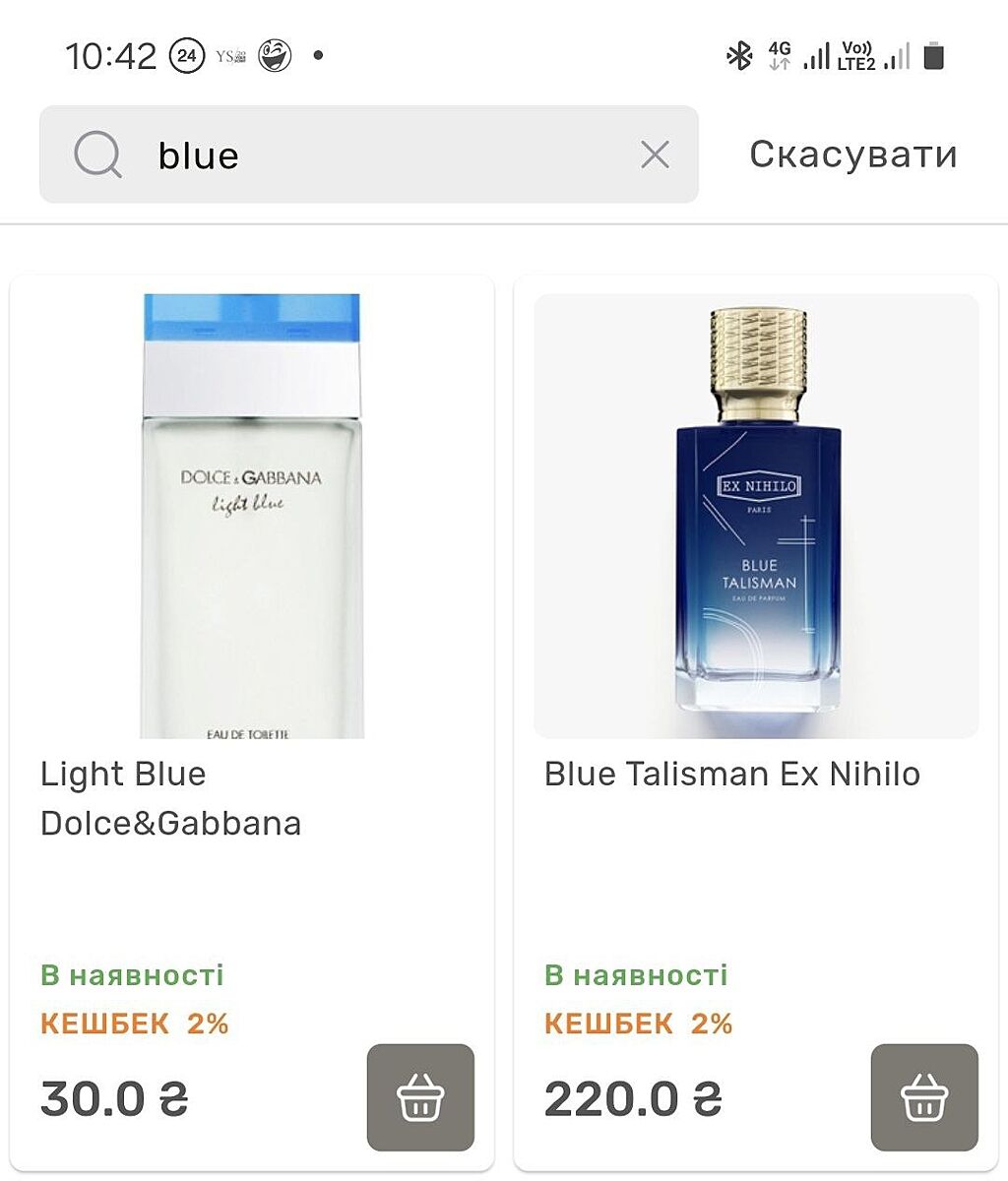The height and width of the screenshot is (1181, 1008).
Task: Add Light Blue Dolce&Gabbana to the basket
Action: [x=420, y=1097]
